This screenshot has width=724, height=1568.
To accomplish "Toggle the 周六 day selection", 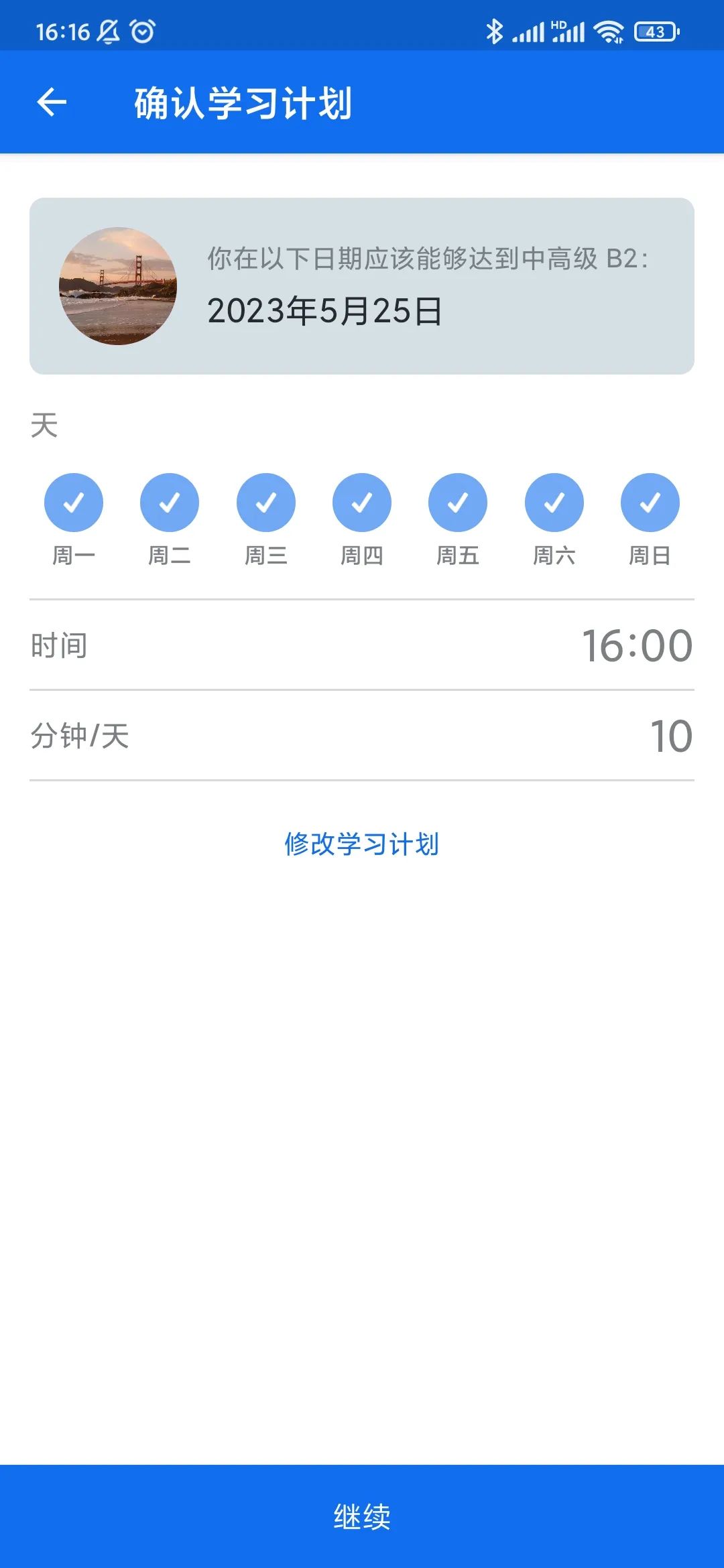I will (x=554, y=501).
